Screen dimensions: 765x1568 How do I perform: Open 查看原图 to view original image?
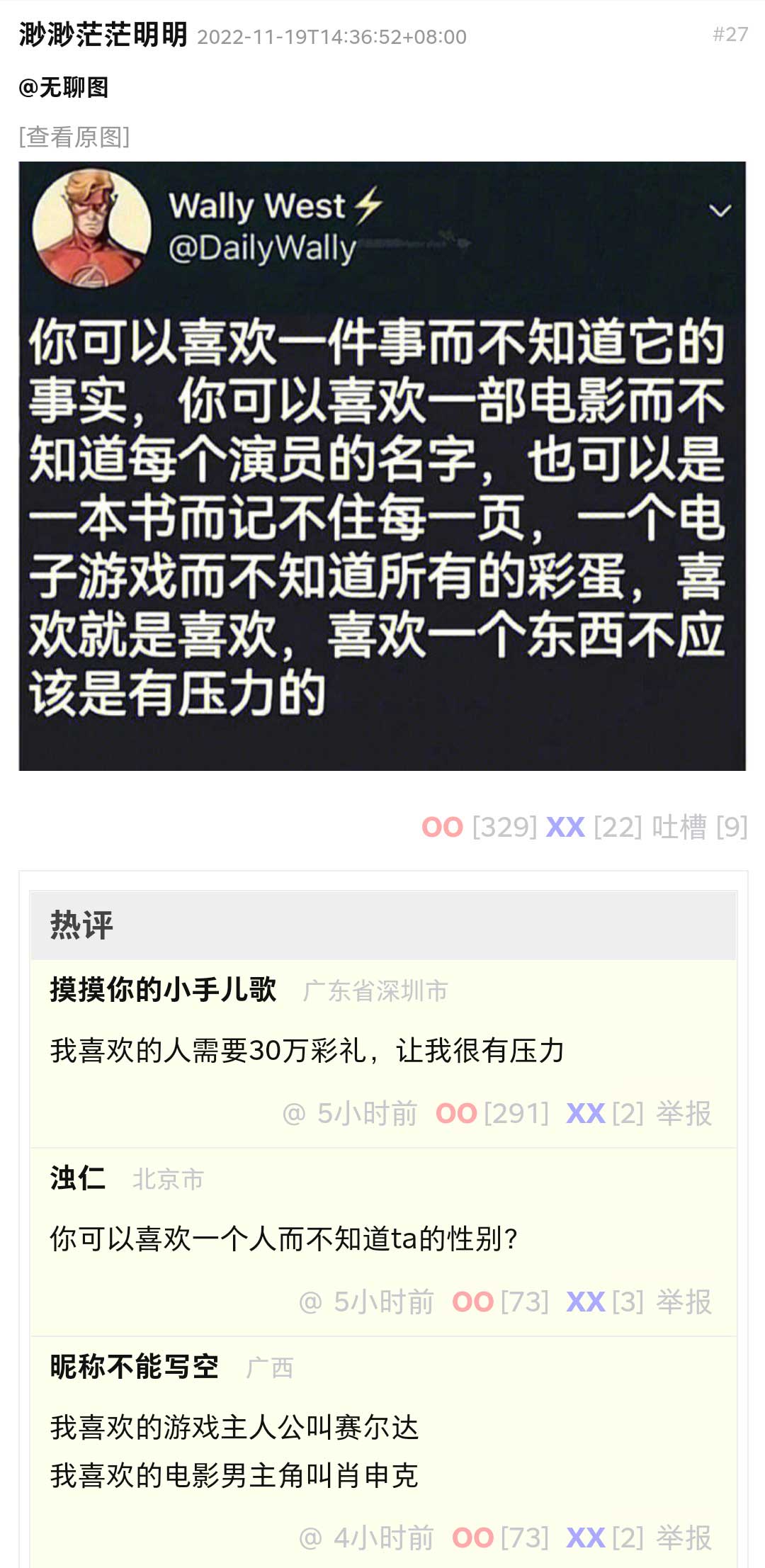click(x=74, y=137)
